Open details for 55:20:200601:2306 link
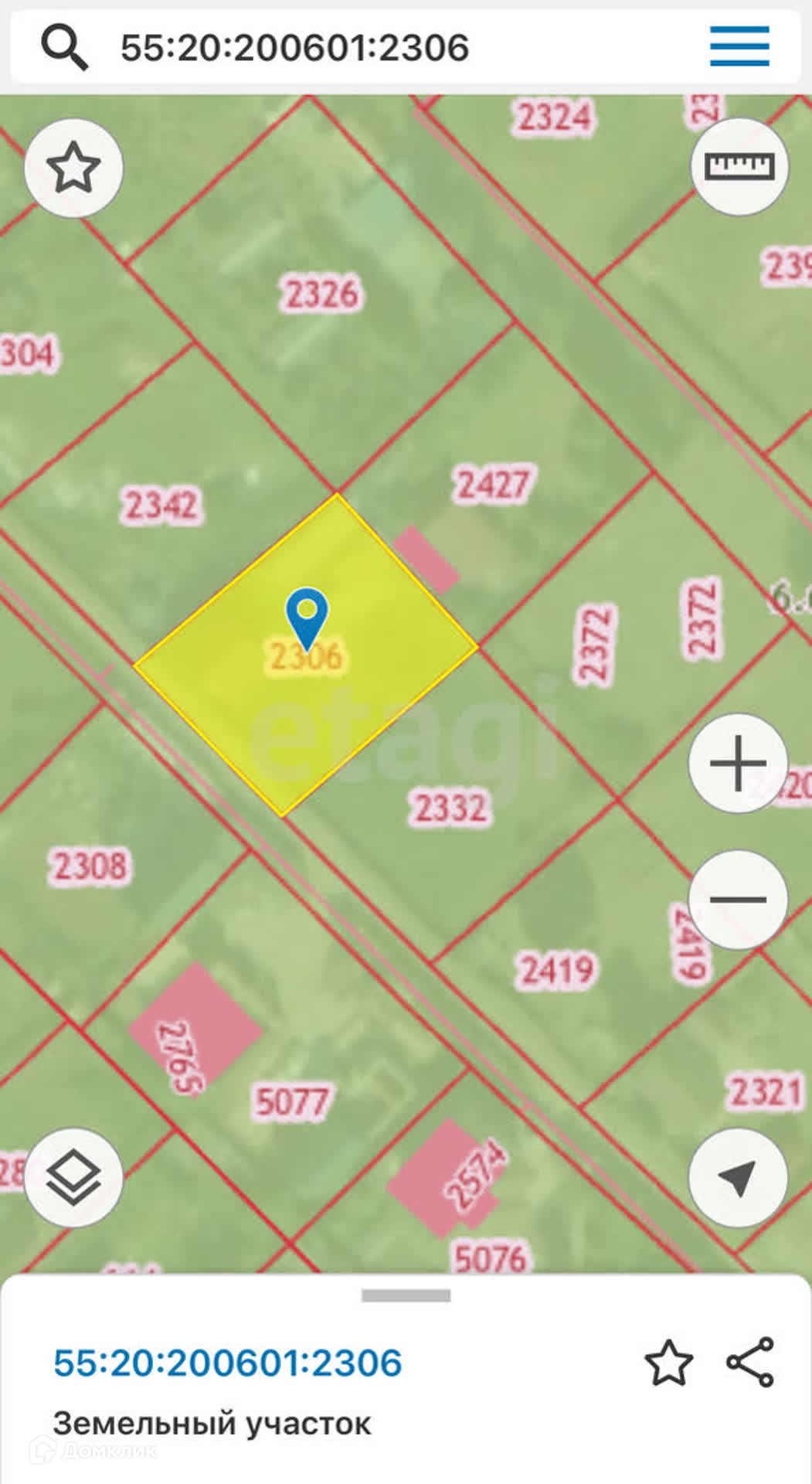 pyautogui.click(x=228, y=1363)
